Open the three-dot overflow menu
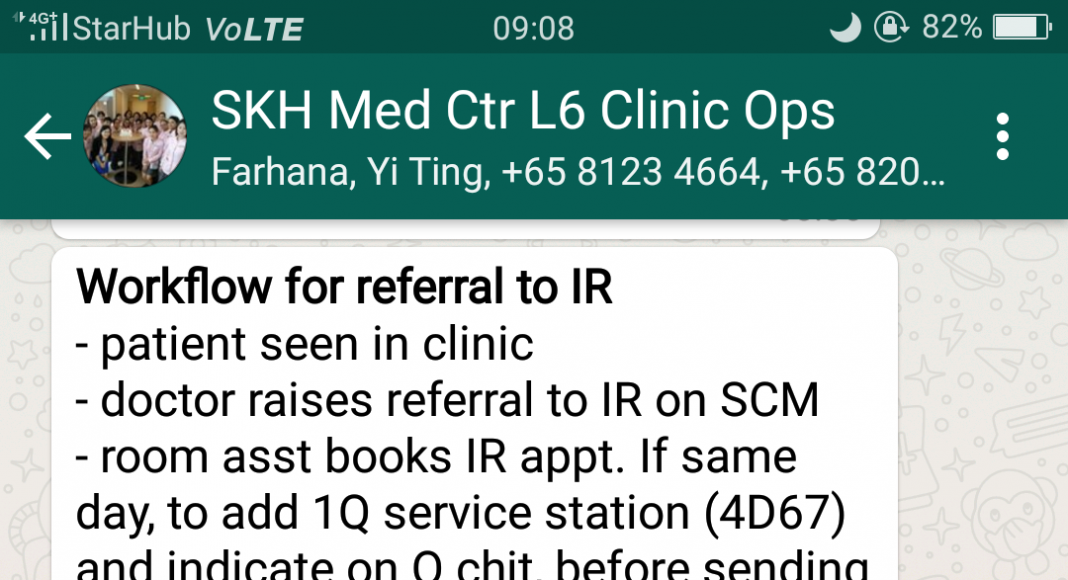The width and height of the screenshot is (1068, 580). [x=1002, y=137]
